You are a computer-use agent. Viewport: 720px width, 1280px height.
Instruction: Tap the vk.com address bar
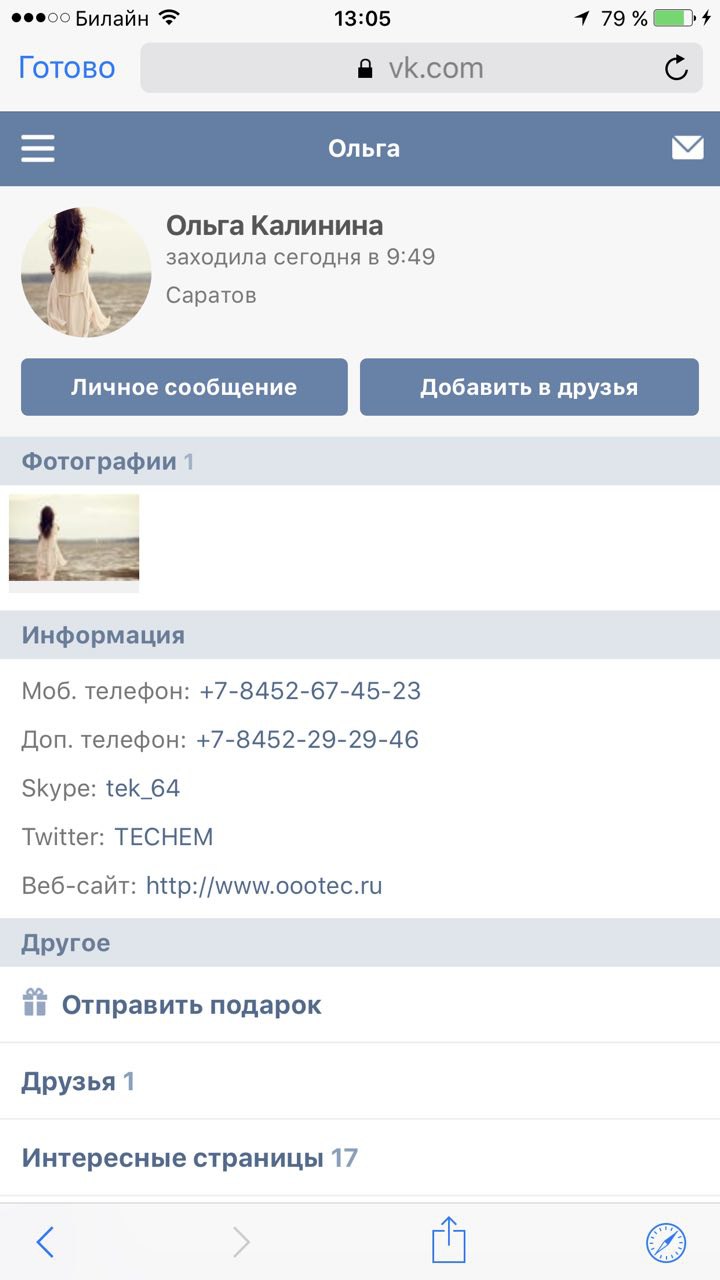(x=420, y=68)
